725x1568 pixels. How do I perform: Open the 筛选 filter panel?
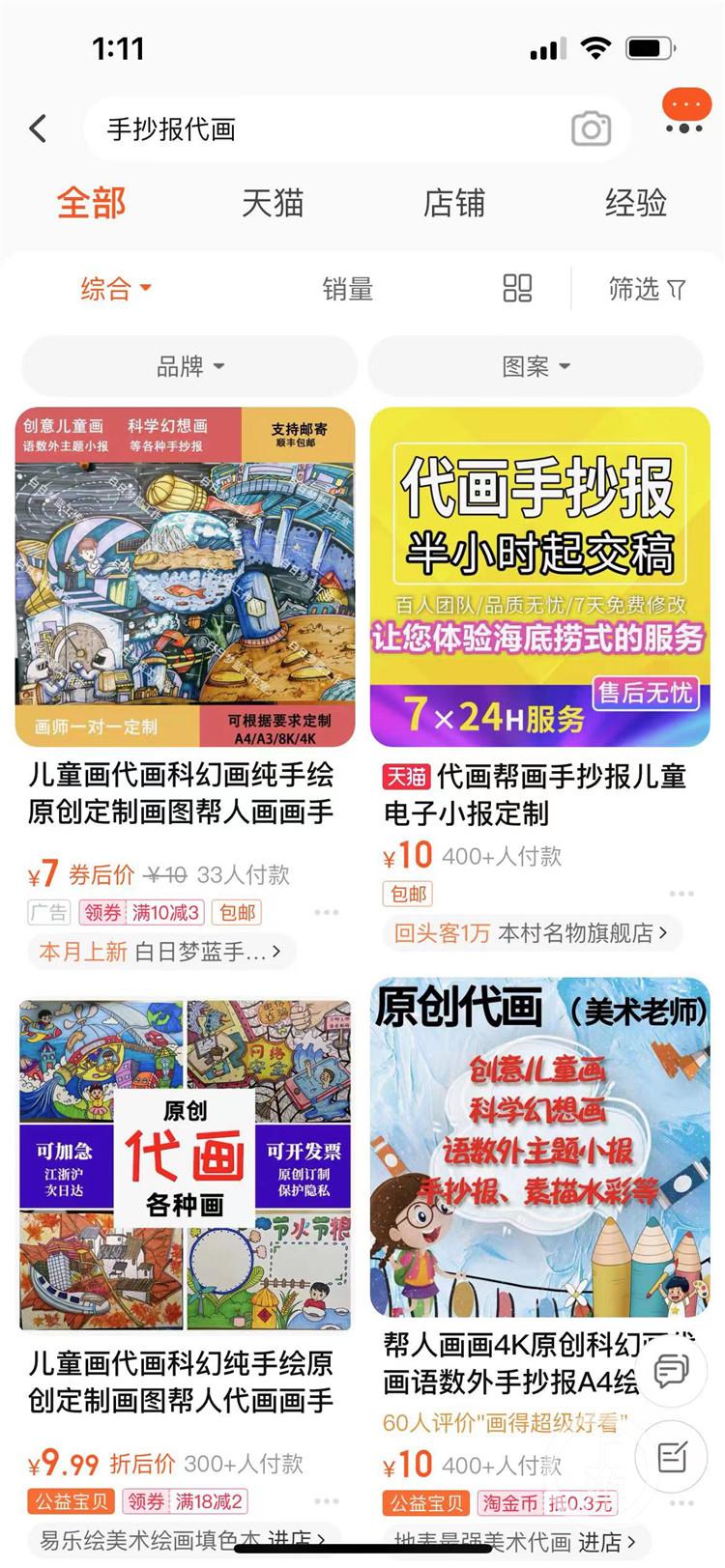pos(647,288)
